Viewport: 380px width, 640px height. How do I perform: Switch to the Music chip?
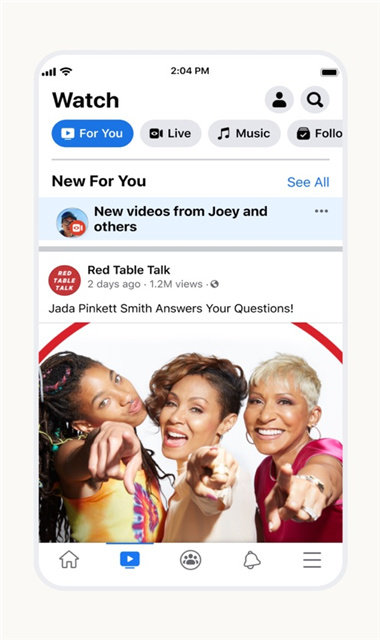(244, 133)
